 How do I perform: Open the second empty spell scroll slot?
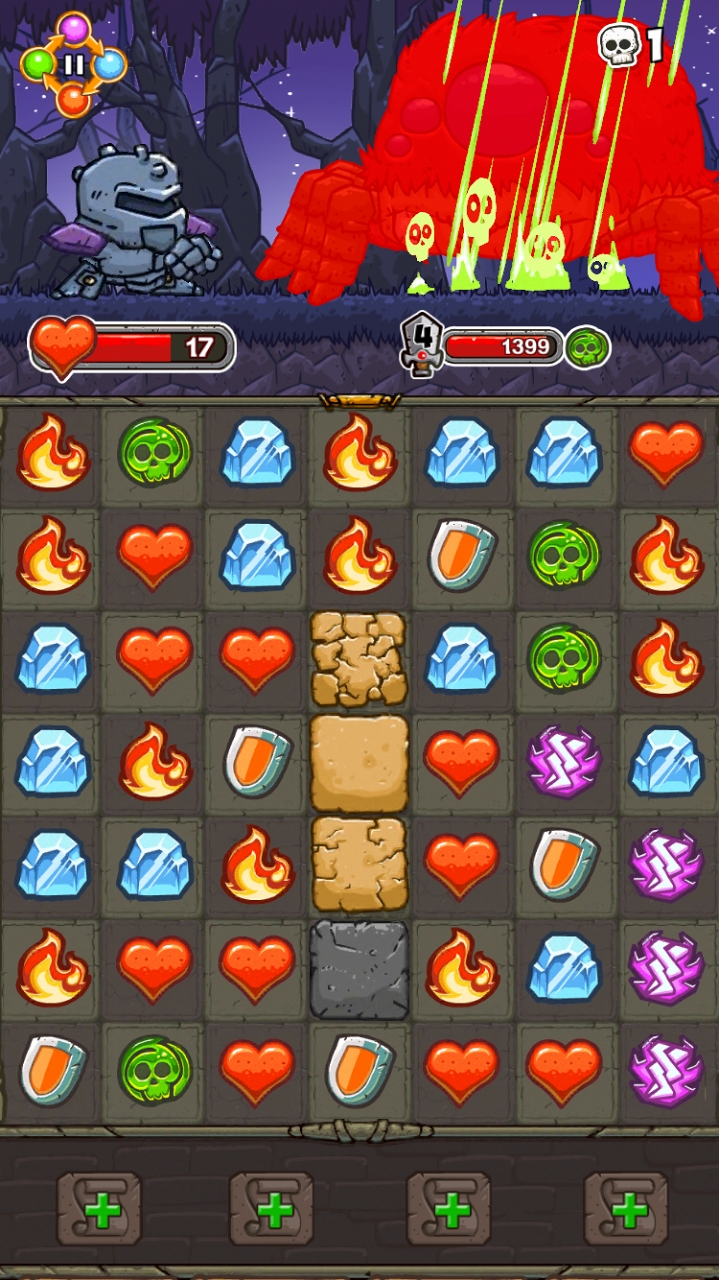pos(272,1210)
